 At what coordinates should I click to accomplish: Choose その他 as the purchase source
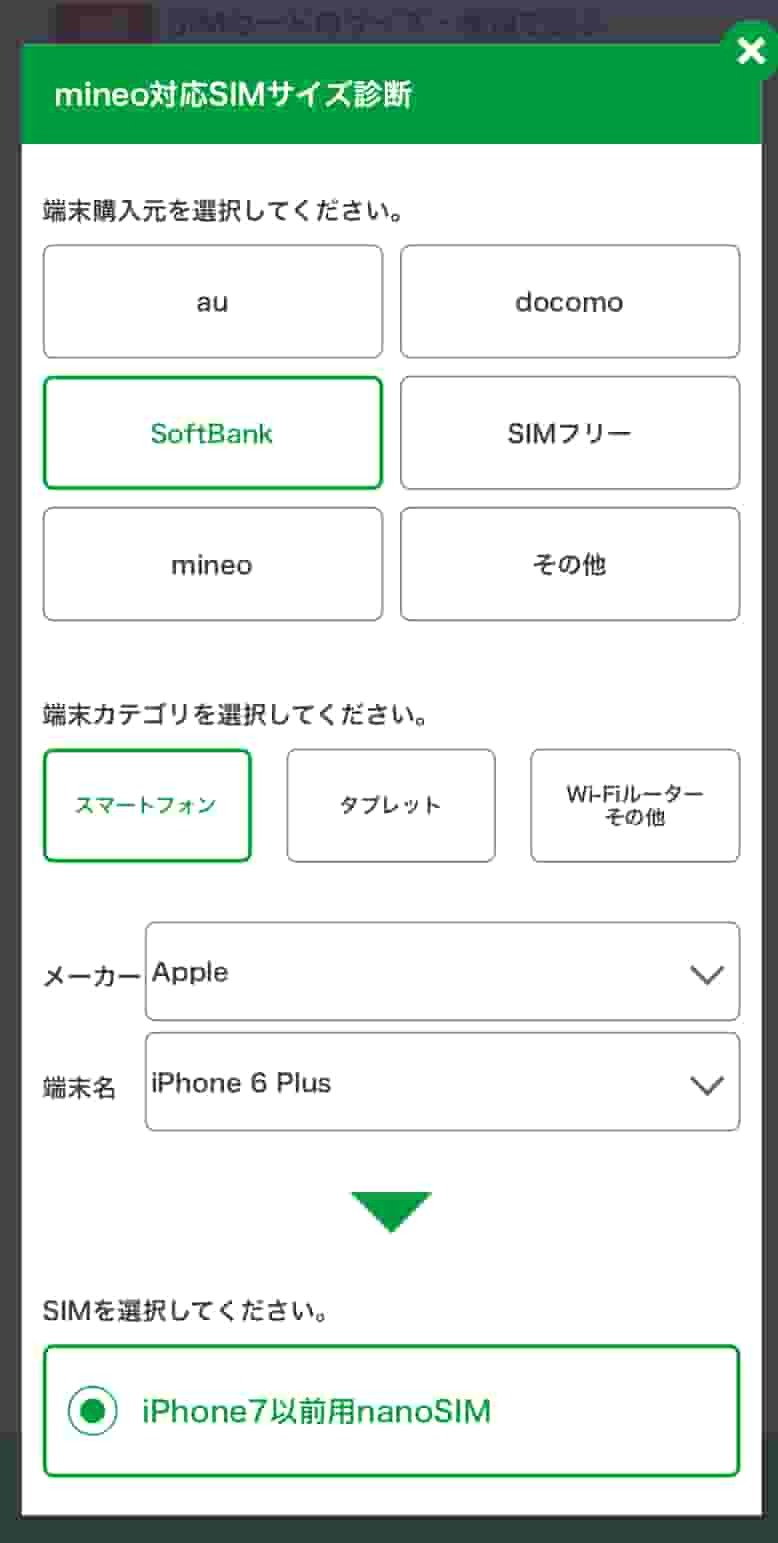pyautogui.click(x=569, y=563)
